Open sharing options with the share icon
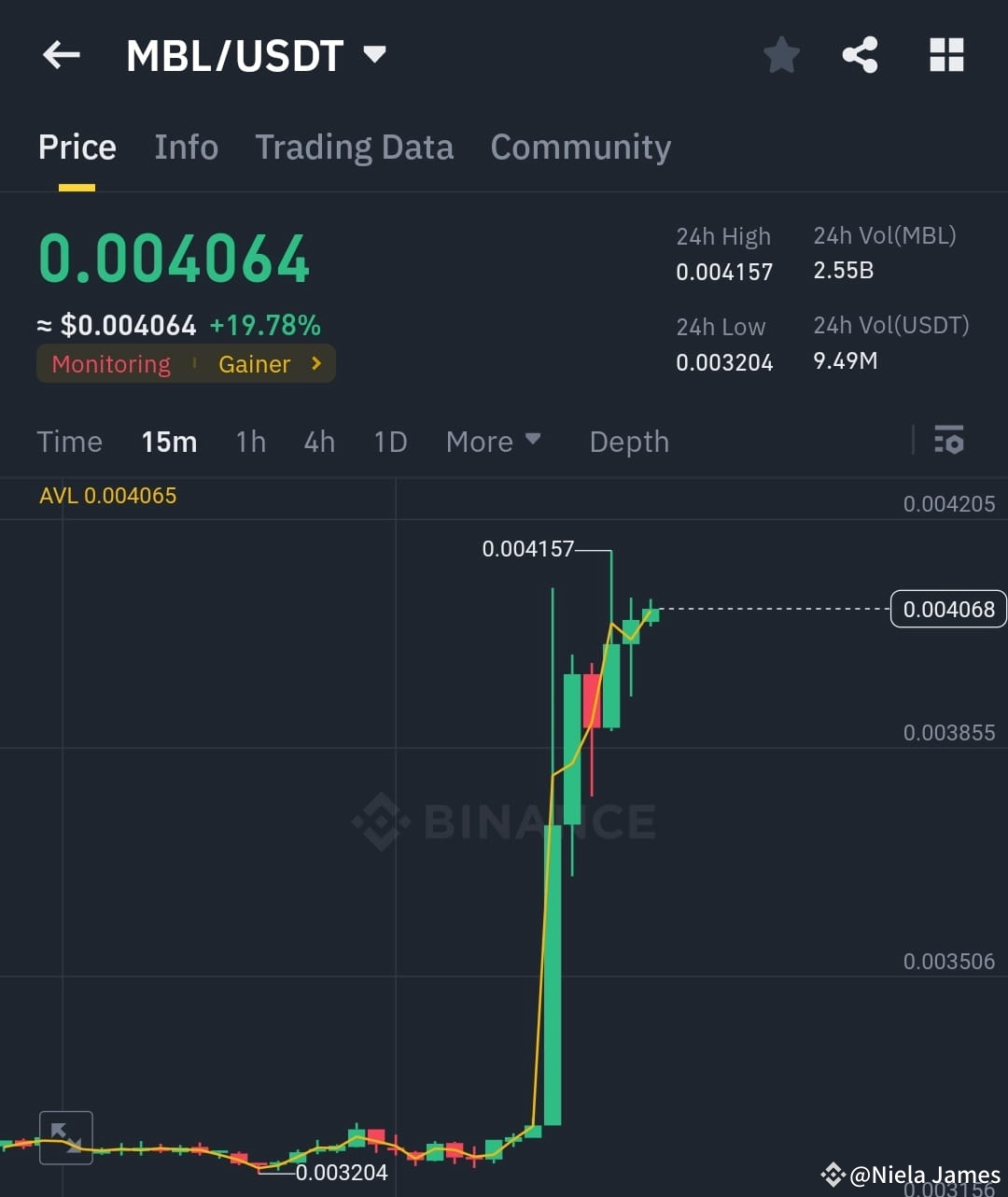Viewport: 1008px width, 1197px height. point(860,54)
